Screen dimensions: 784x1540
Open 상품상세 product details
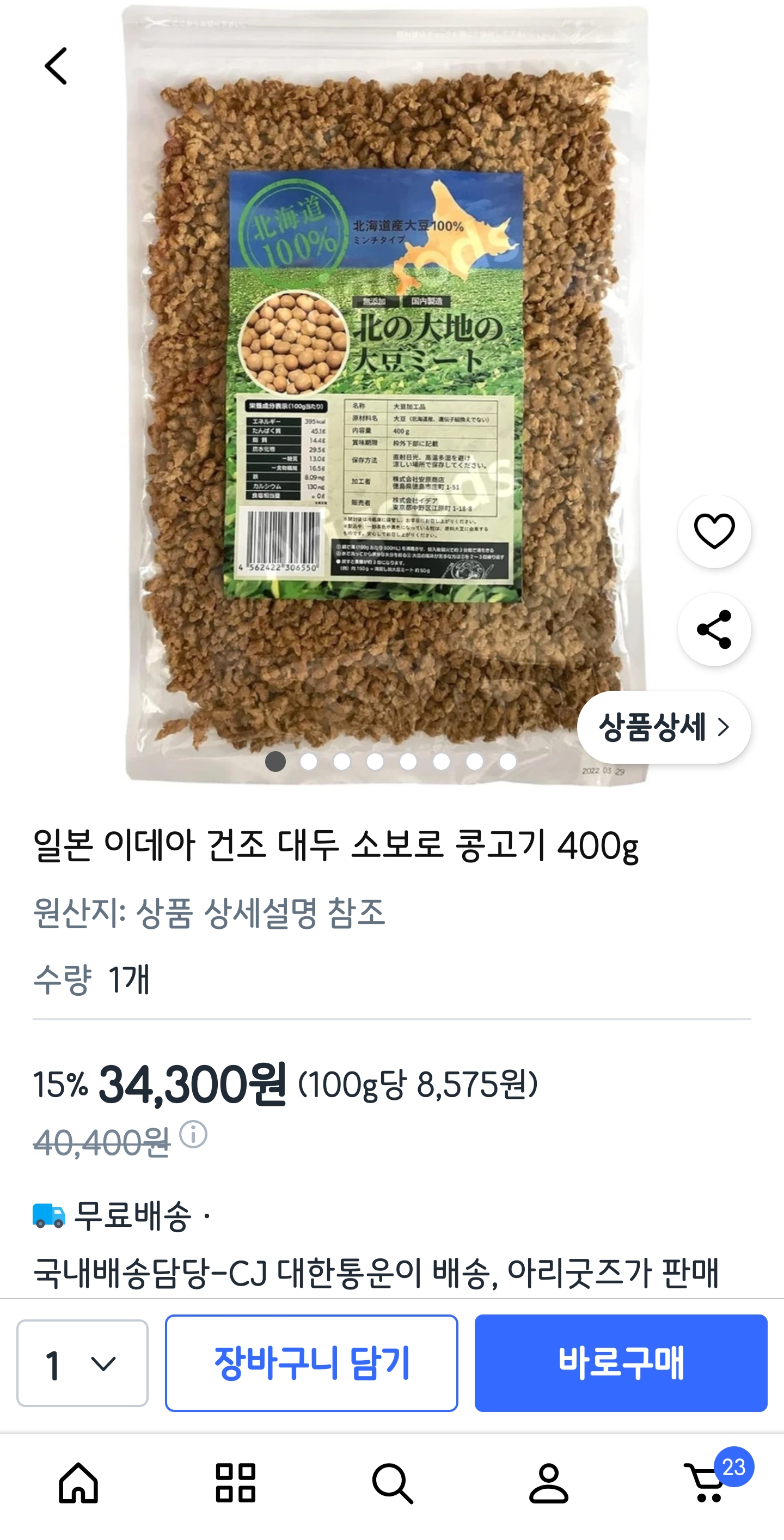tap(663, 727)
